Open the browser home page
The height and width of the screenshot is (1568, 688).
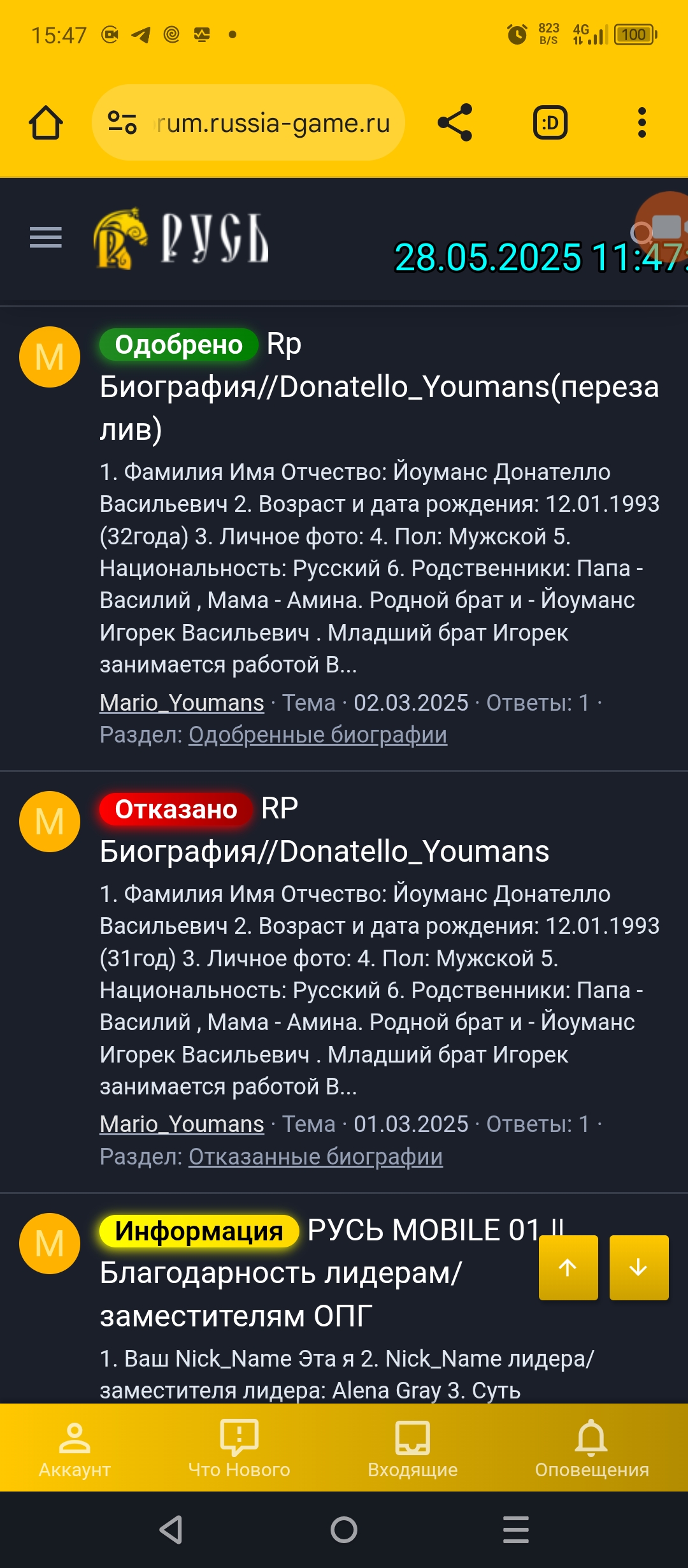(x=46, y=122)
